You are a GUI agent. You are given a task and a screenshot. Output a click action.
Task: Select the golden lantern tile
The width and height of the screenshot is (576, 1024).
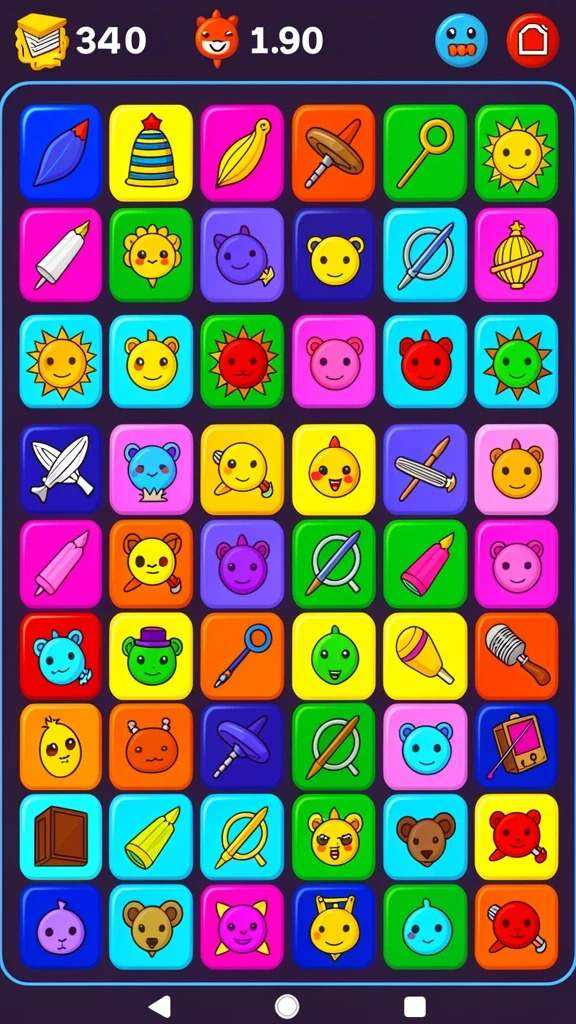coord(516,255)
